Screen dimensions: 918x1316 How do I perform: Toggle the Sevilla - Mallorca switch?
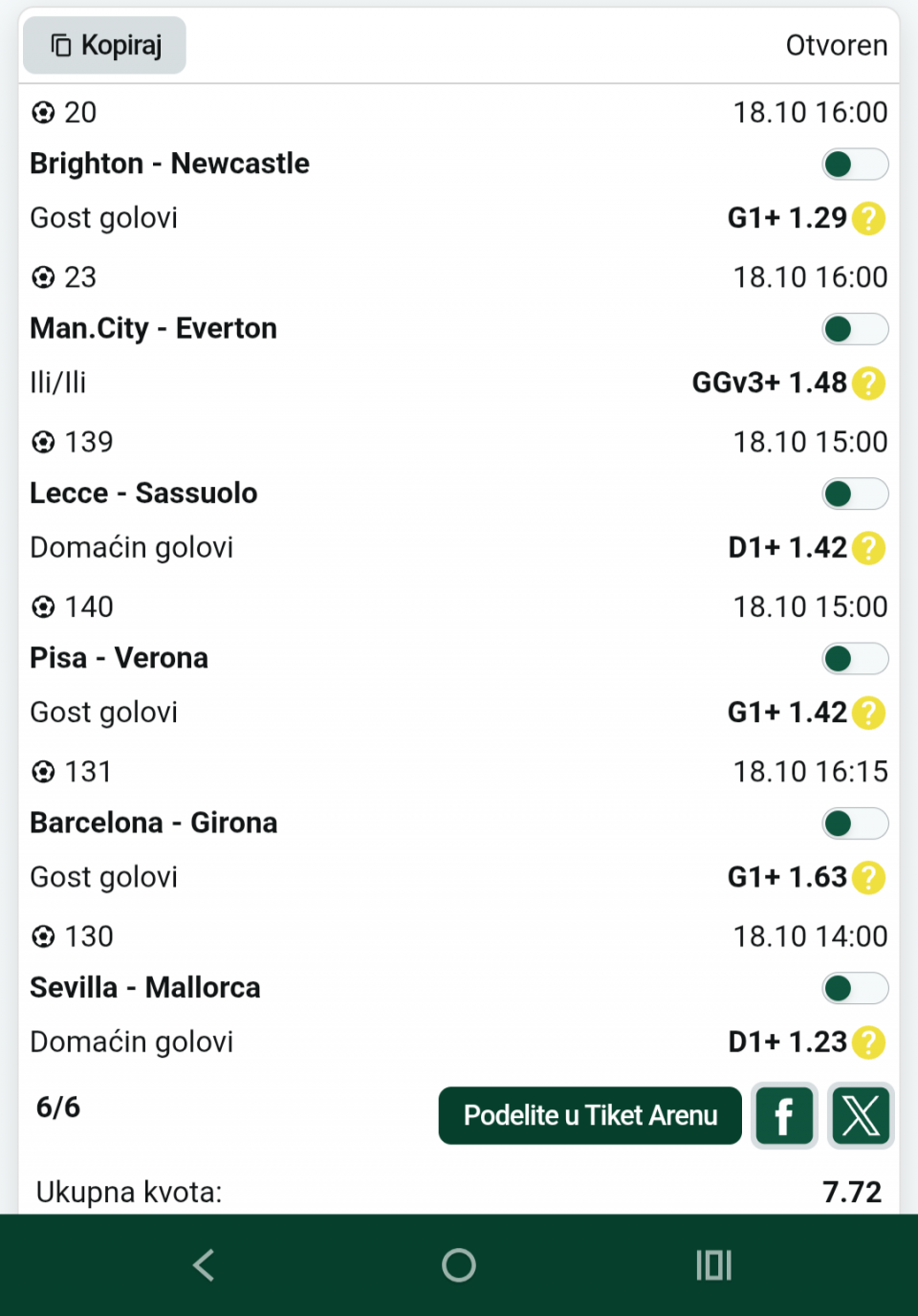coord(854,988)
